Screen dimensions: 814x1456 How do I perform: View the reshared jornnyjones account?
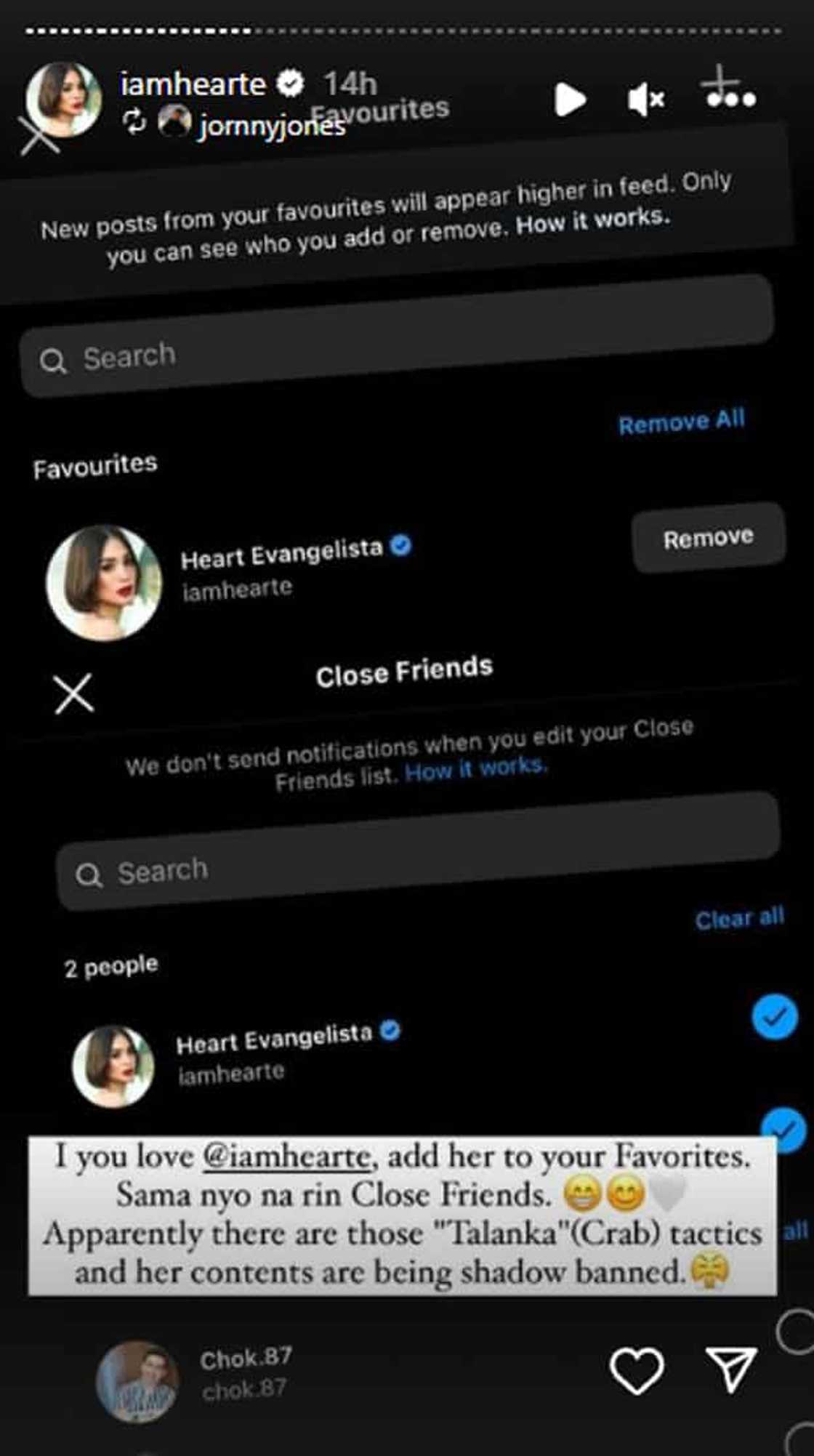[x=270, y=126]
